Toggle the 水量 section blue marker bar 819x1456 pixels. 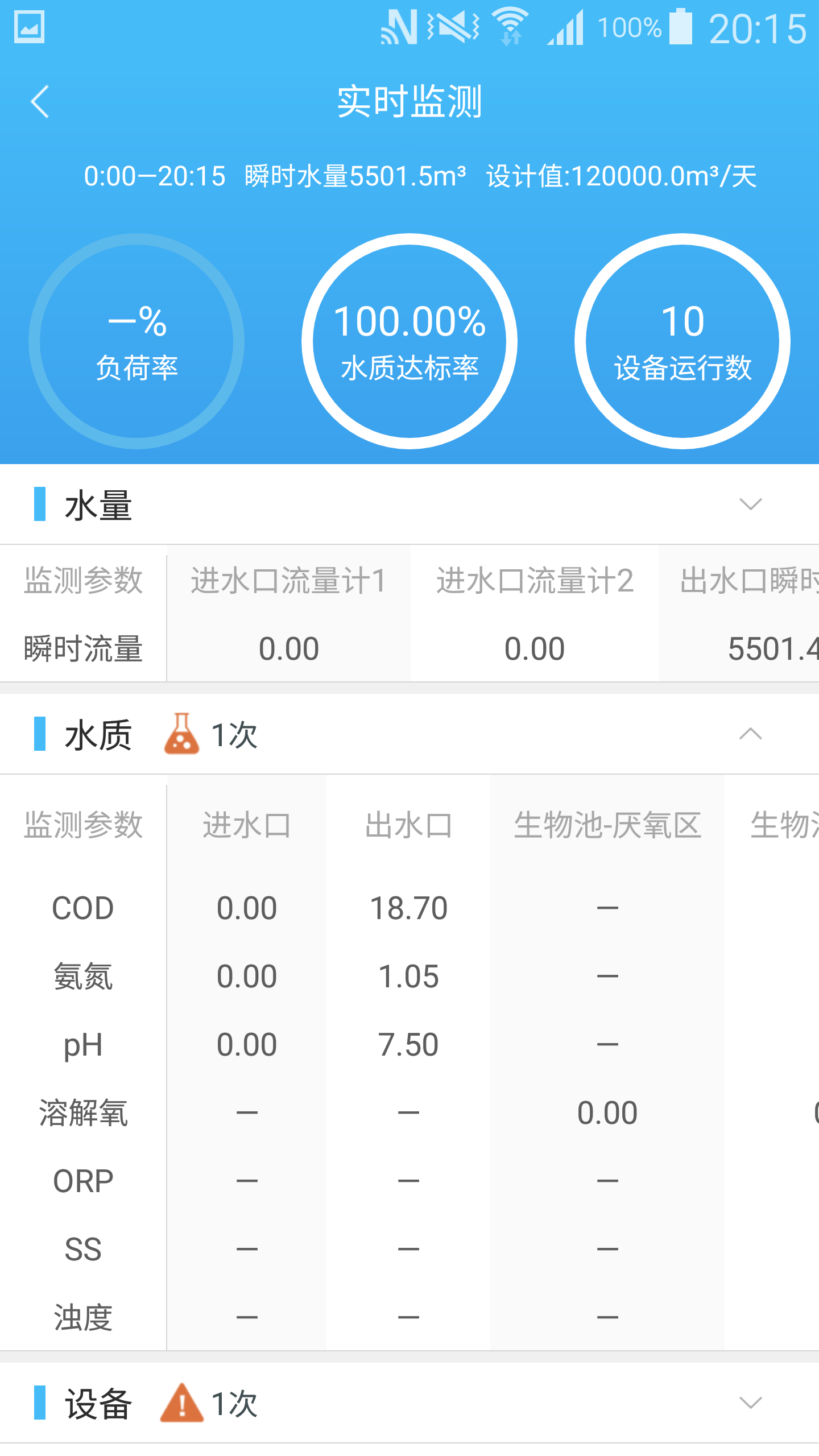(40, 505)
